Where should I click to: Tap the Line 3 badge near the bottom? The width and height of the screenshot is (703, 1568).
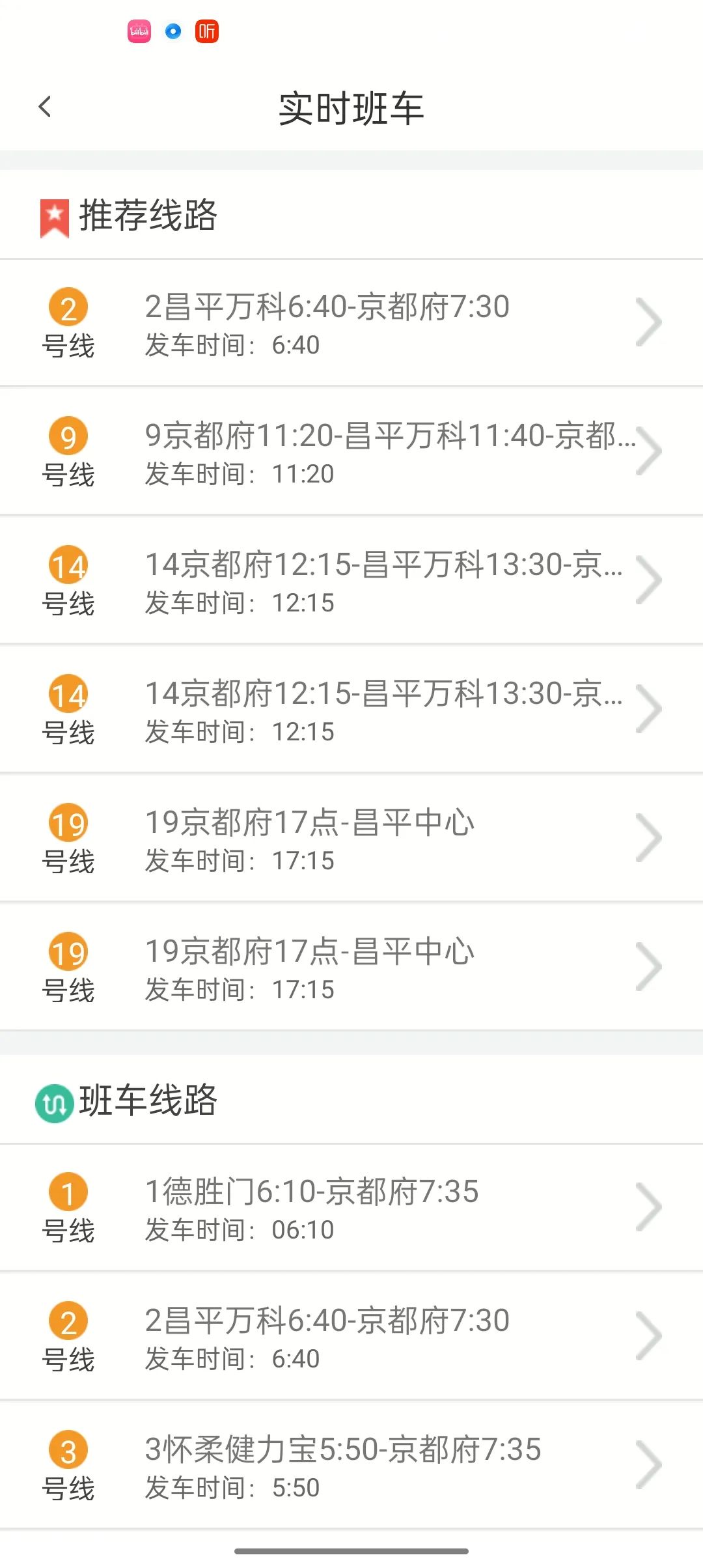[68, 1449]
